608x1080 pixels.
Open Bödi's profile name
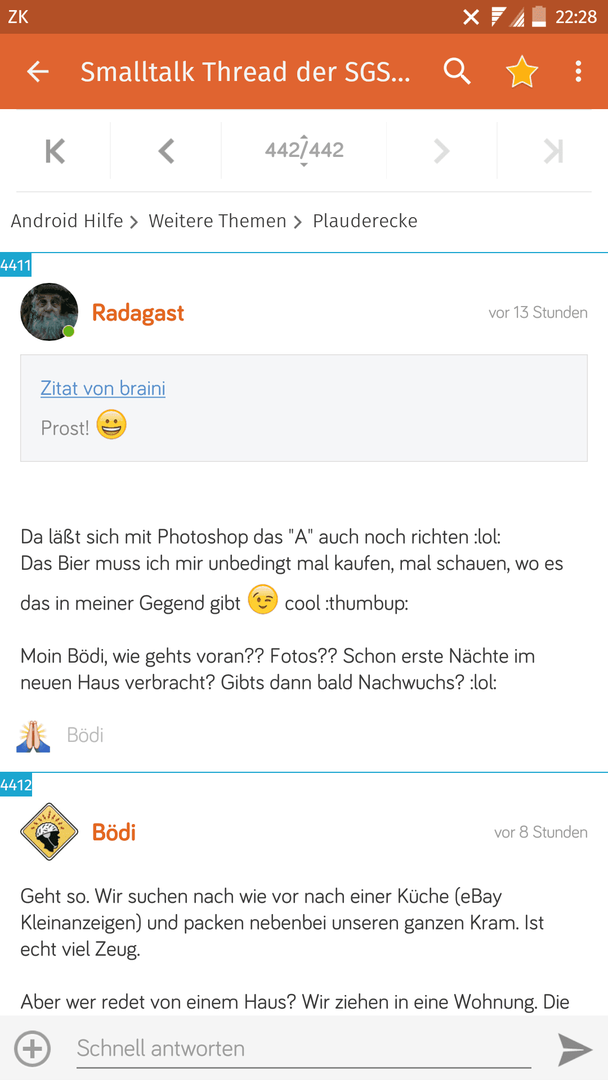114,832
